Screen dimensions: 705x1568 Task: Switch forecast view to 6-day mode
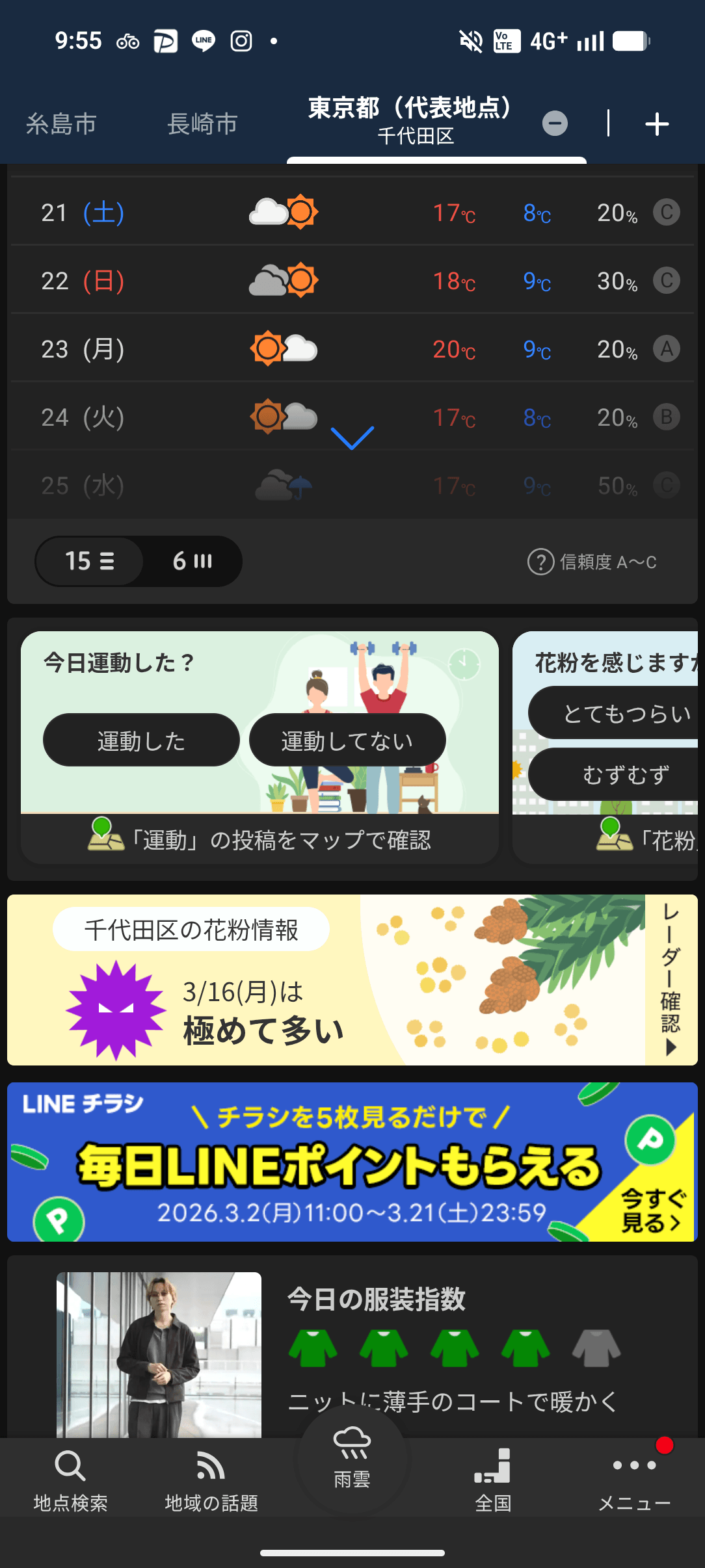click(192, 561)
